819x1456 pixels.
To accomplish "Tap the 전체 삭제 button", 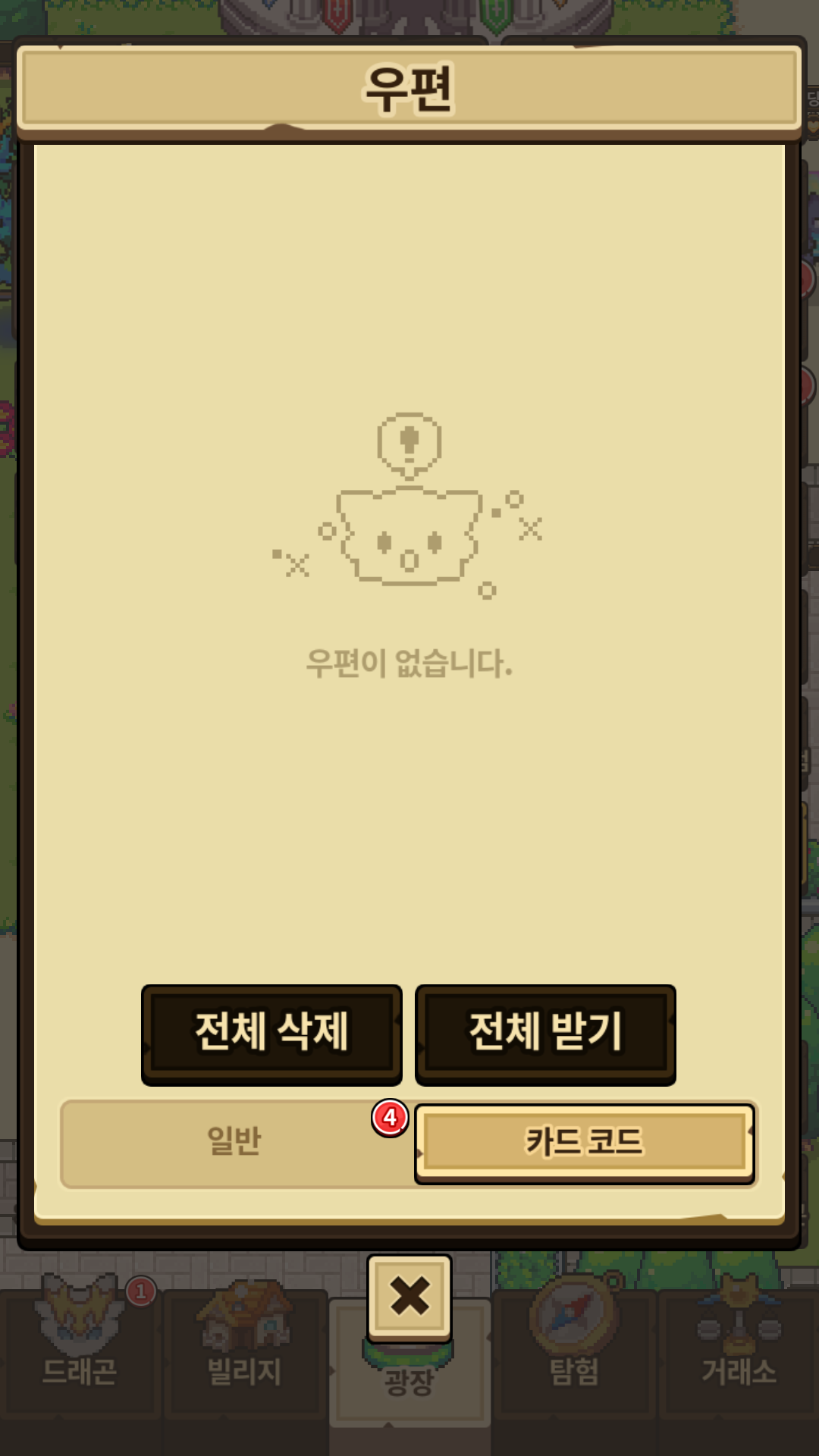I will (271, 1034).
